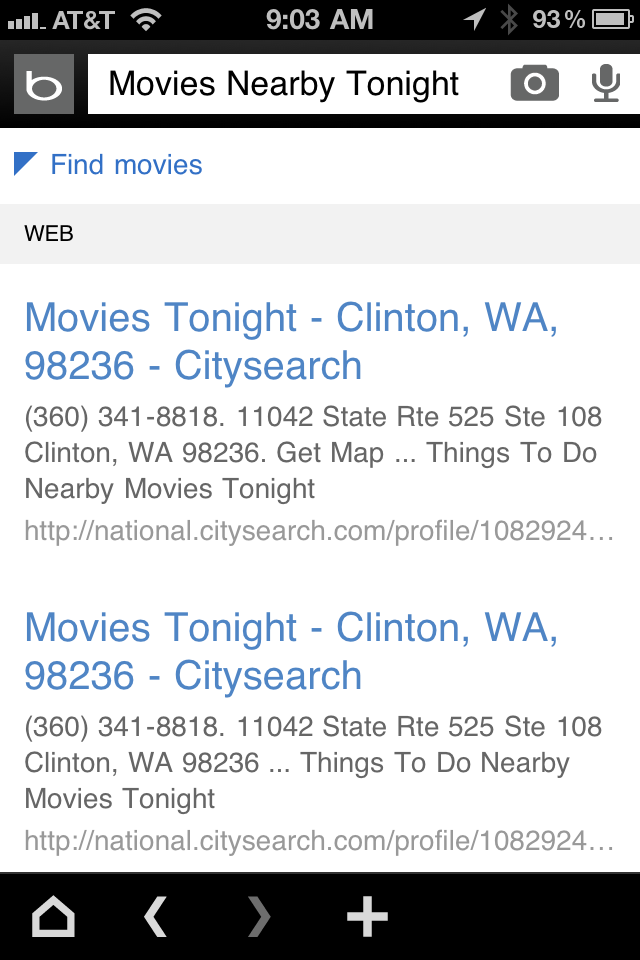
Task: Go back to the previous page
Action: coord(155,916)
